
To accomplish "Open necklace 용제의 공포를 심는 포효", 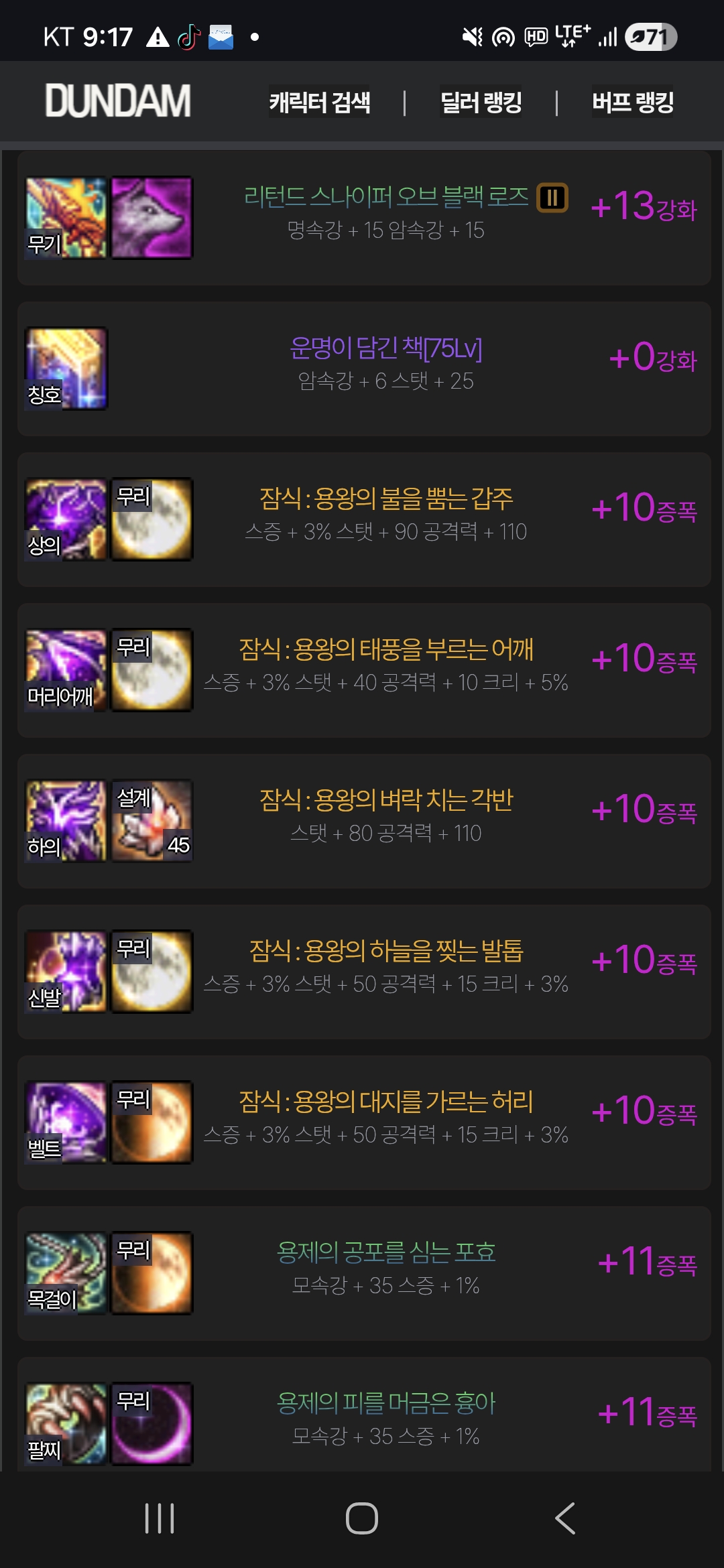I will click(386, 1253).
